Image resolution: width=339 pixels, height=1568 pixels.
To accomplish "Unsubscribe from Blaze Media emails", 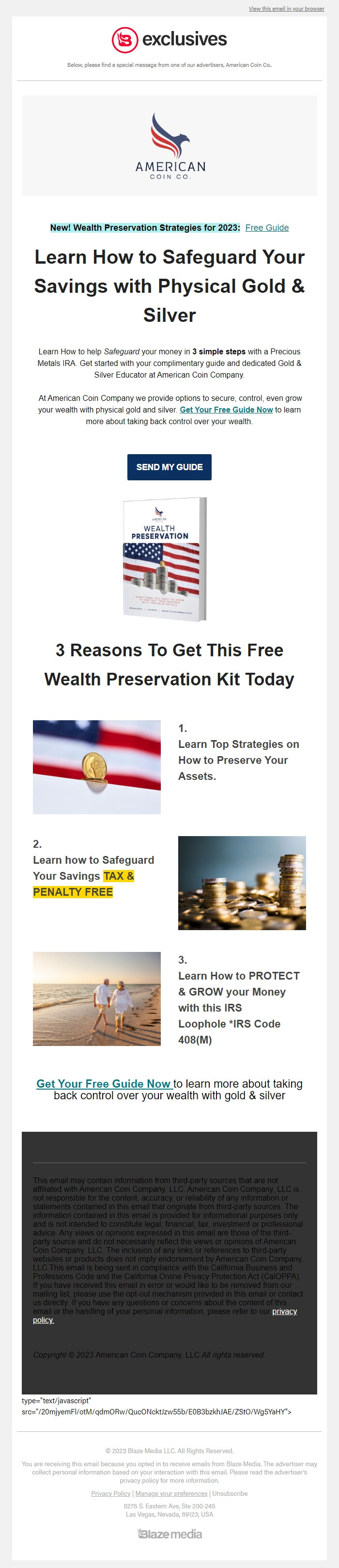I will (230, 1493).
